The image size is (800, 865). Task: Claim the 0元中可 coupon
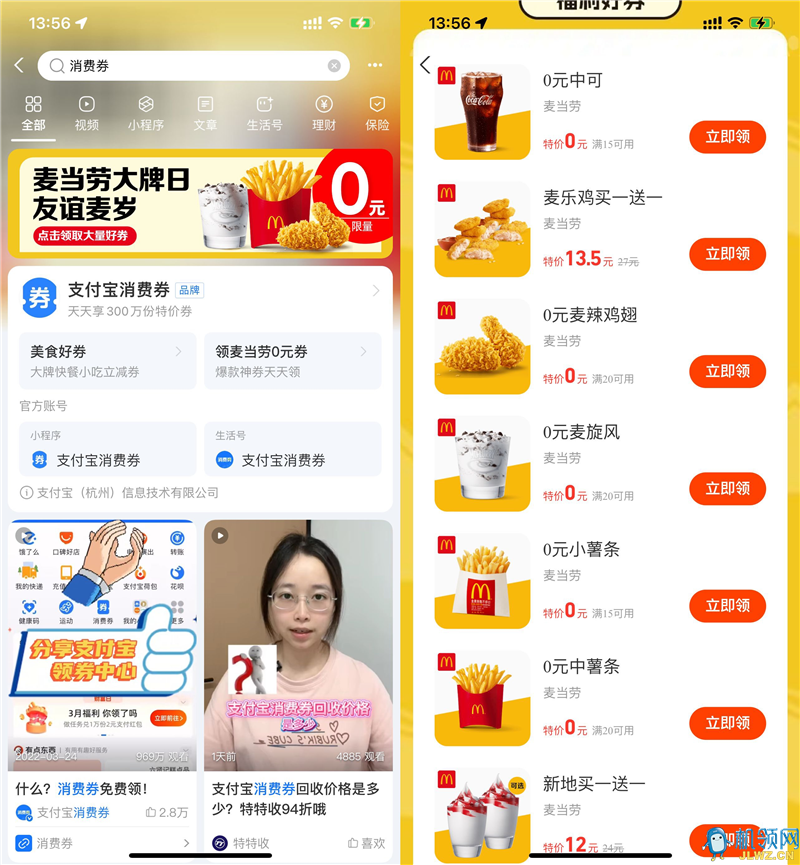[727, 137]
